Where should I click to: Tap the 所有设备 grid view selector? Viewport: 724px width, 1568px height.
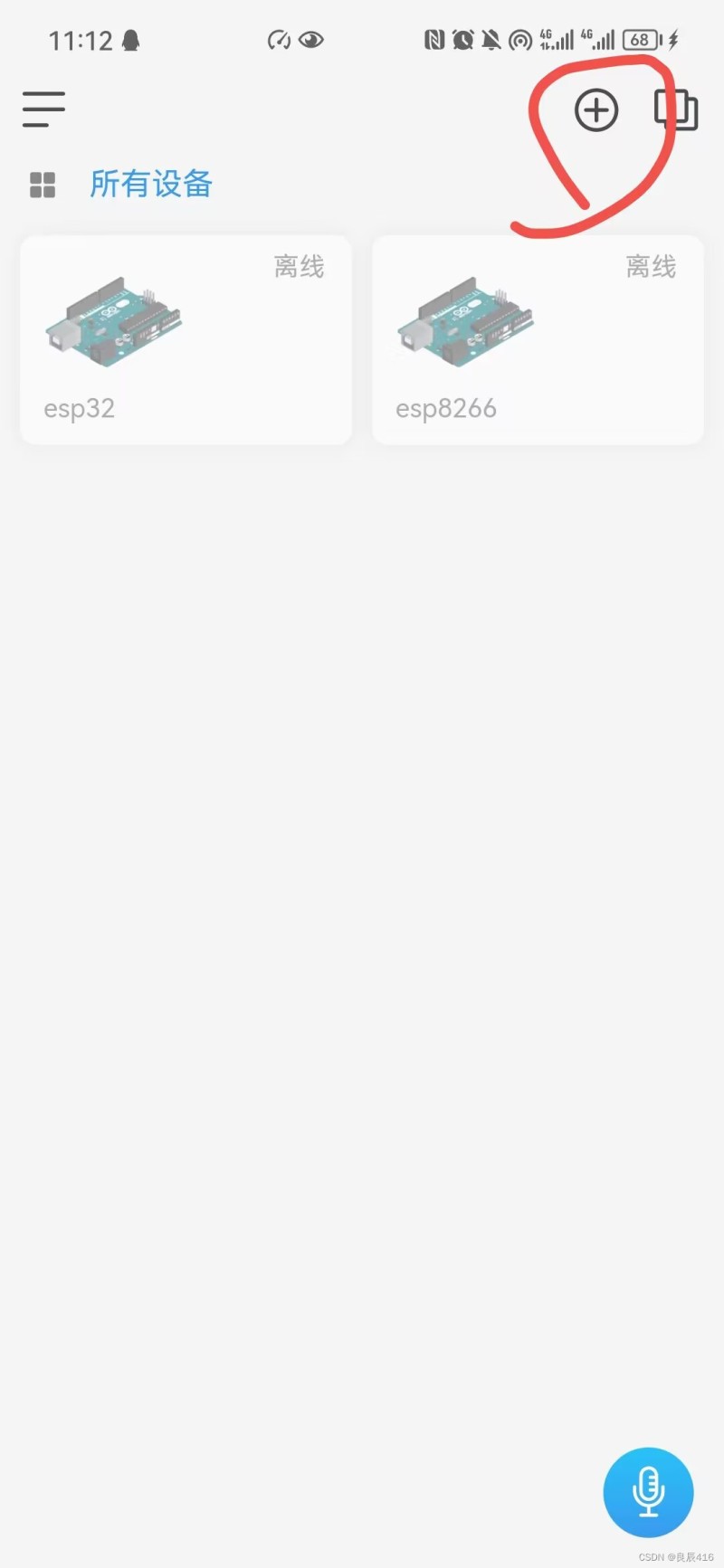point(121,185)
